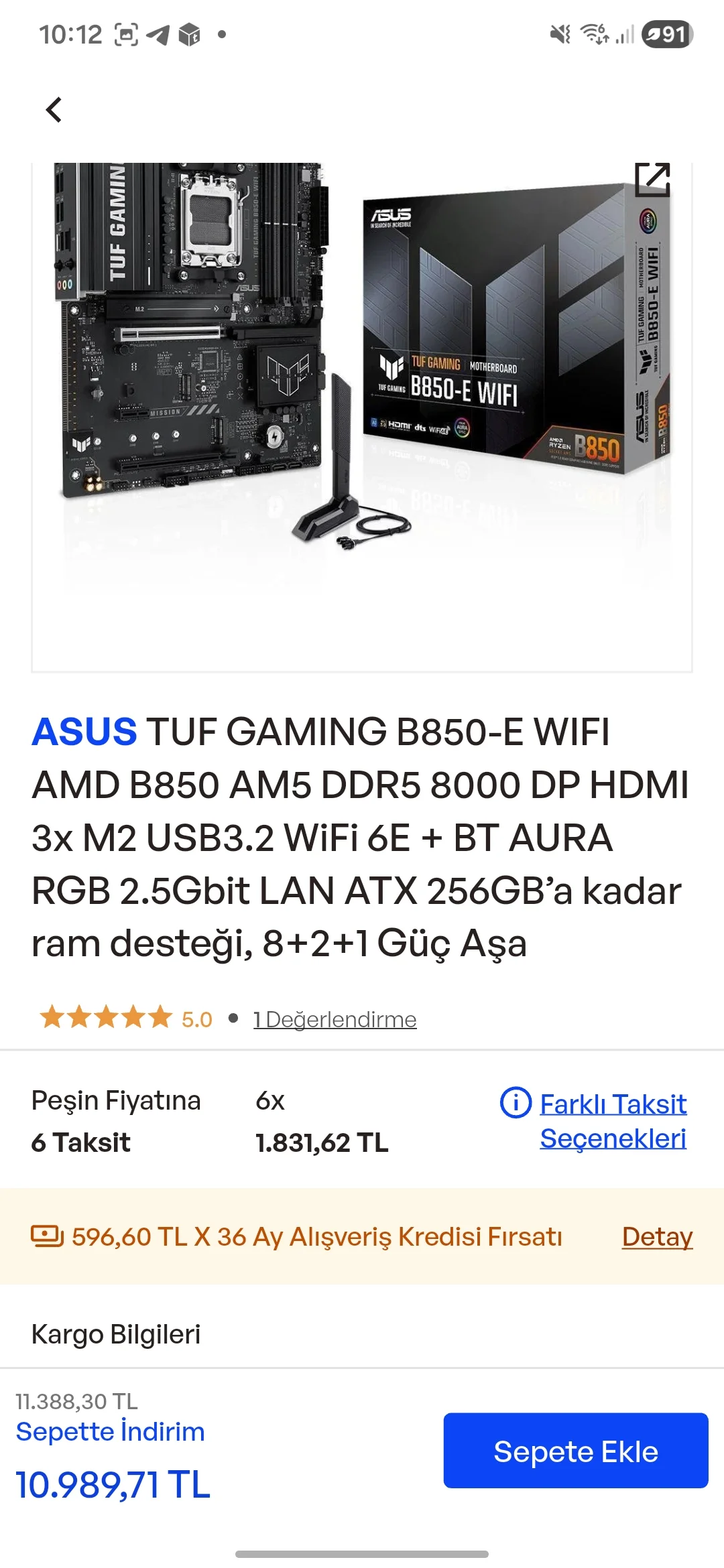
Task: View the 1 Değerlendirme review
Action: pos(335,1019)
